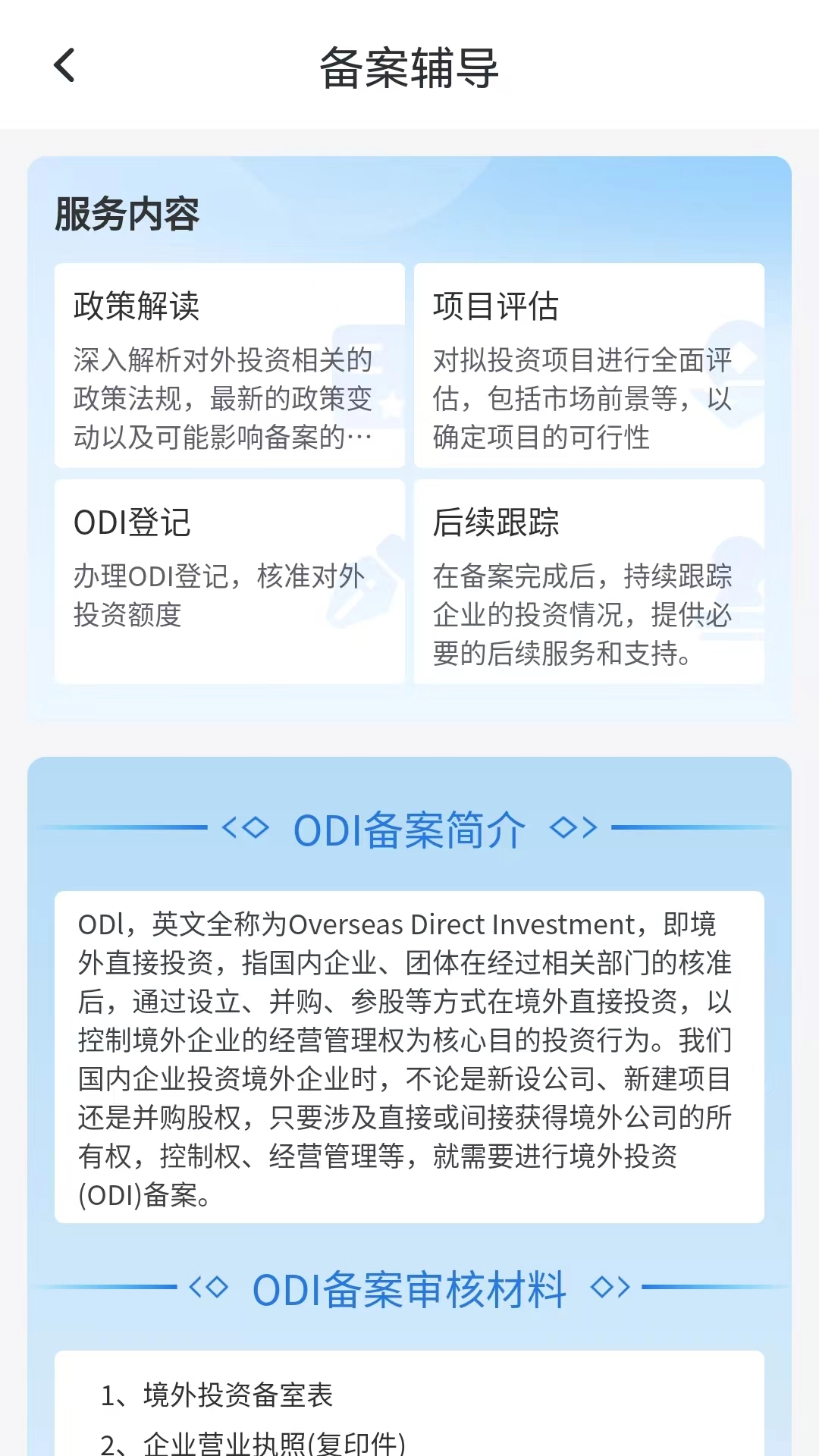
Task: Tap the back arrow to return
Action: click(64, 66)
